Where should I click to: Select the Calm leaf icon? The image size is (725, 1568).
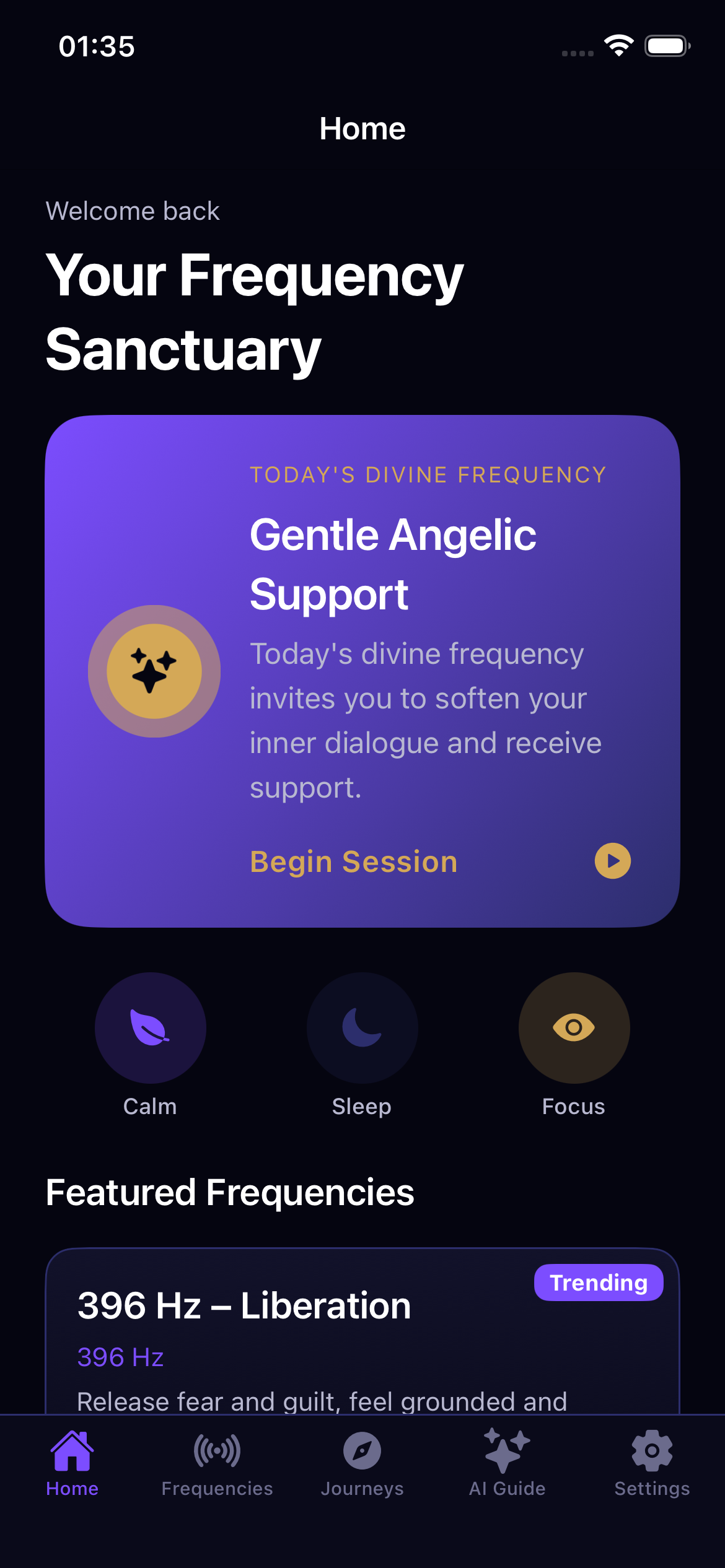[x=151, y=1027]
